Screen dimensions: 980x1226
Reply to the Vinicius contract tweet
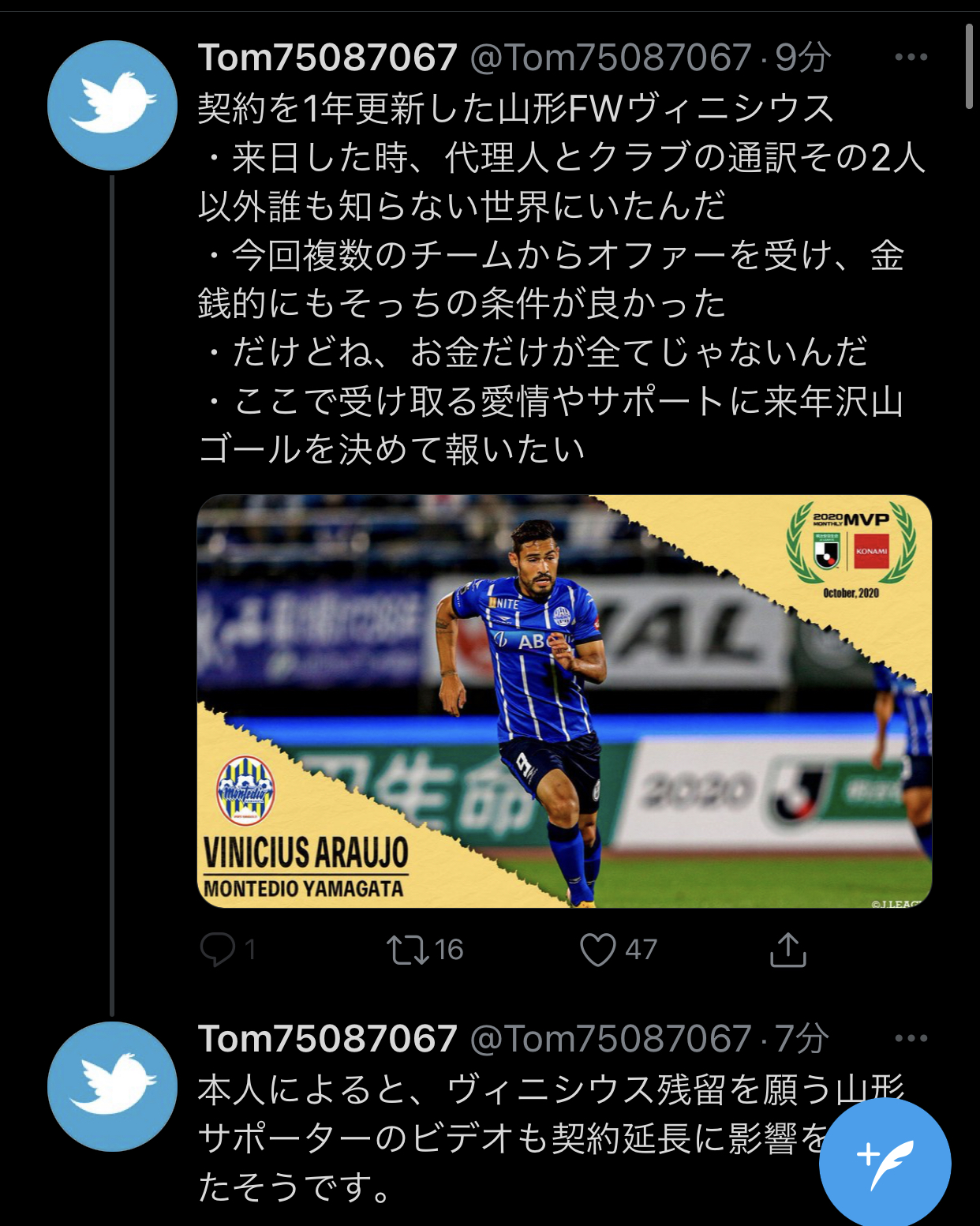(218, 949)
